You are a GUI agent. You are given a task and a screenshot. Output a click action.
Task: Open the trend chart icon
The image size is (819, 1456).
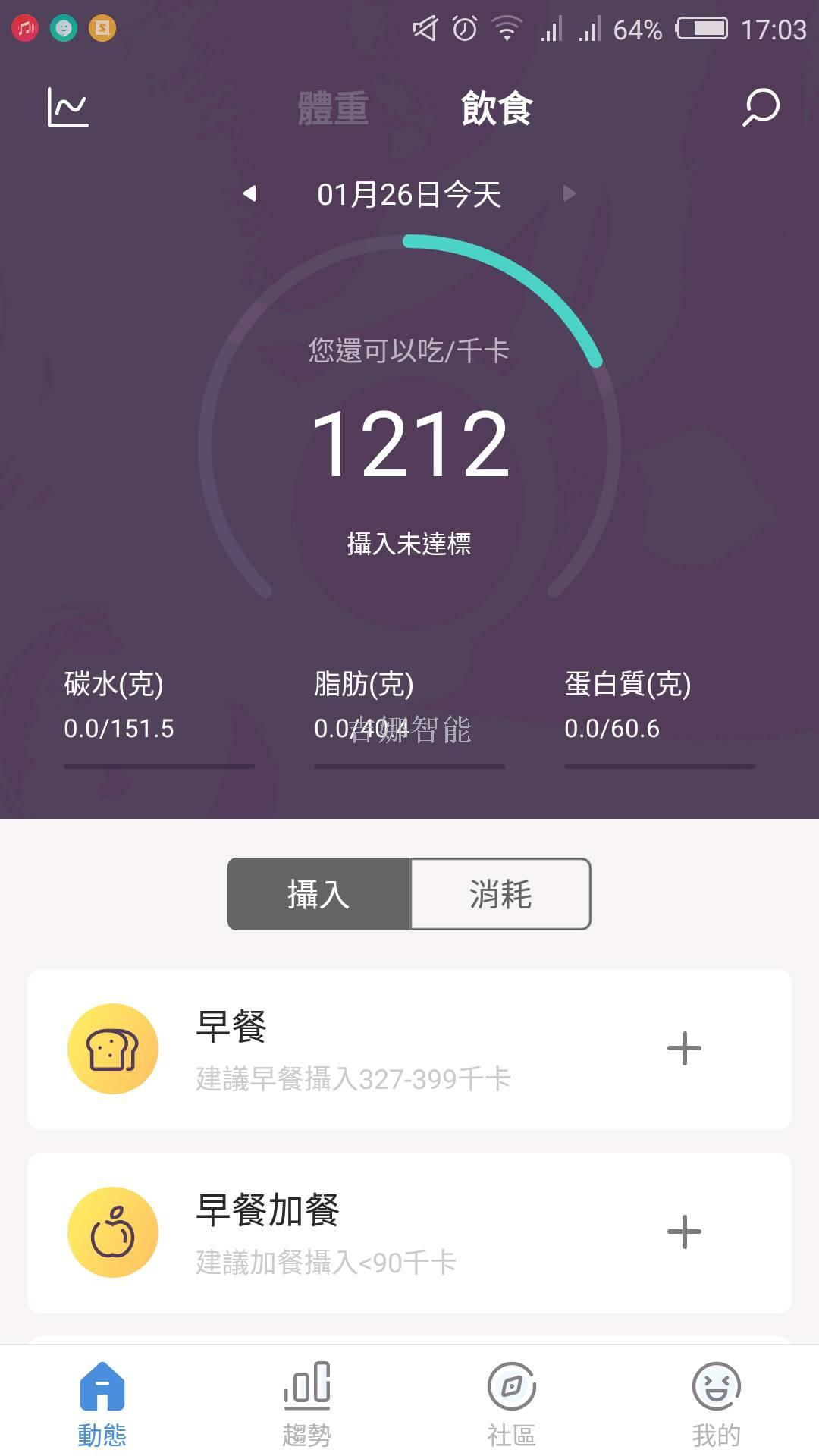[68, 108]
